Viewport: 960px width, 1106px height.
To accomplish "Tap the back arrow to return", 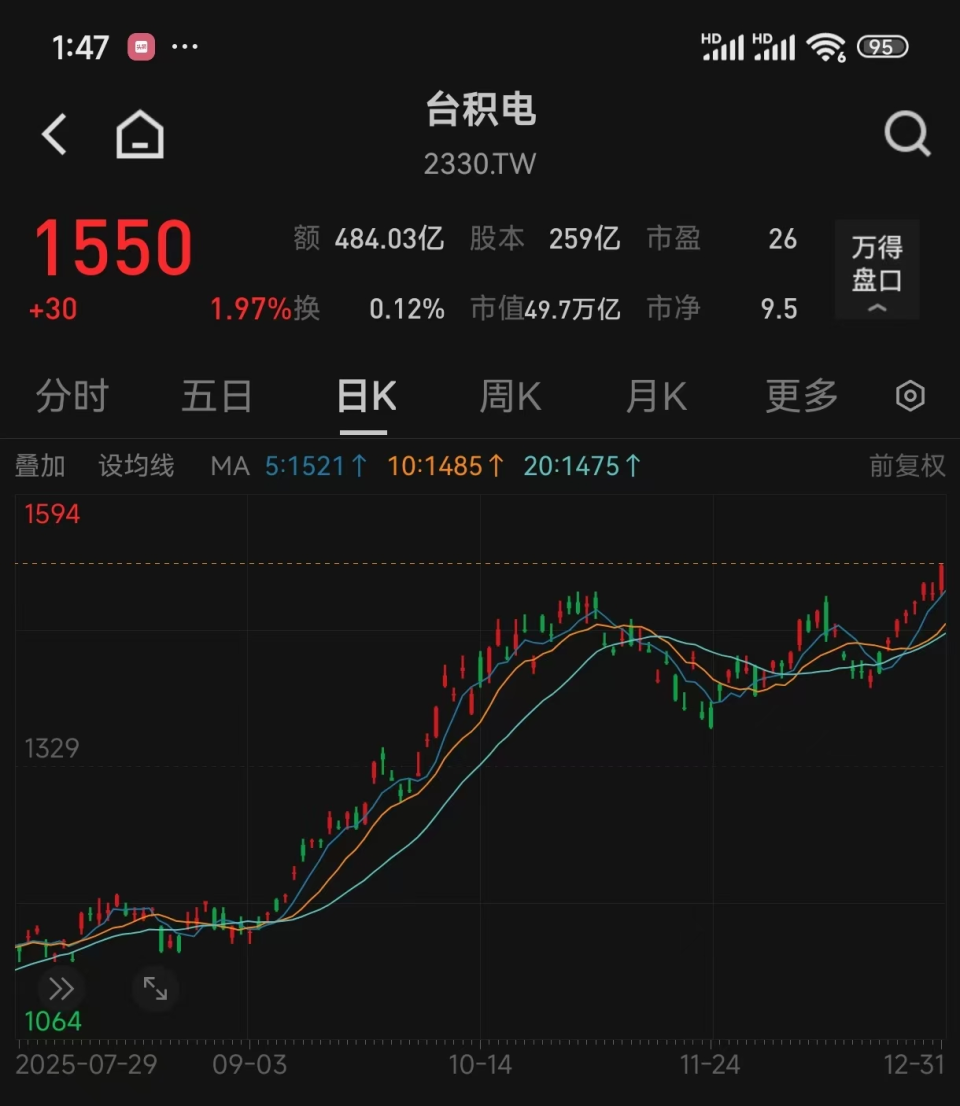I will point(55,133).
